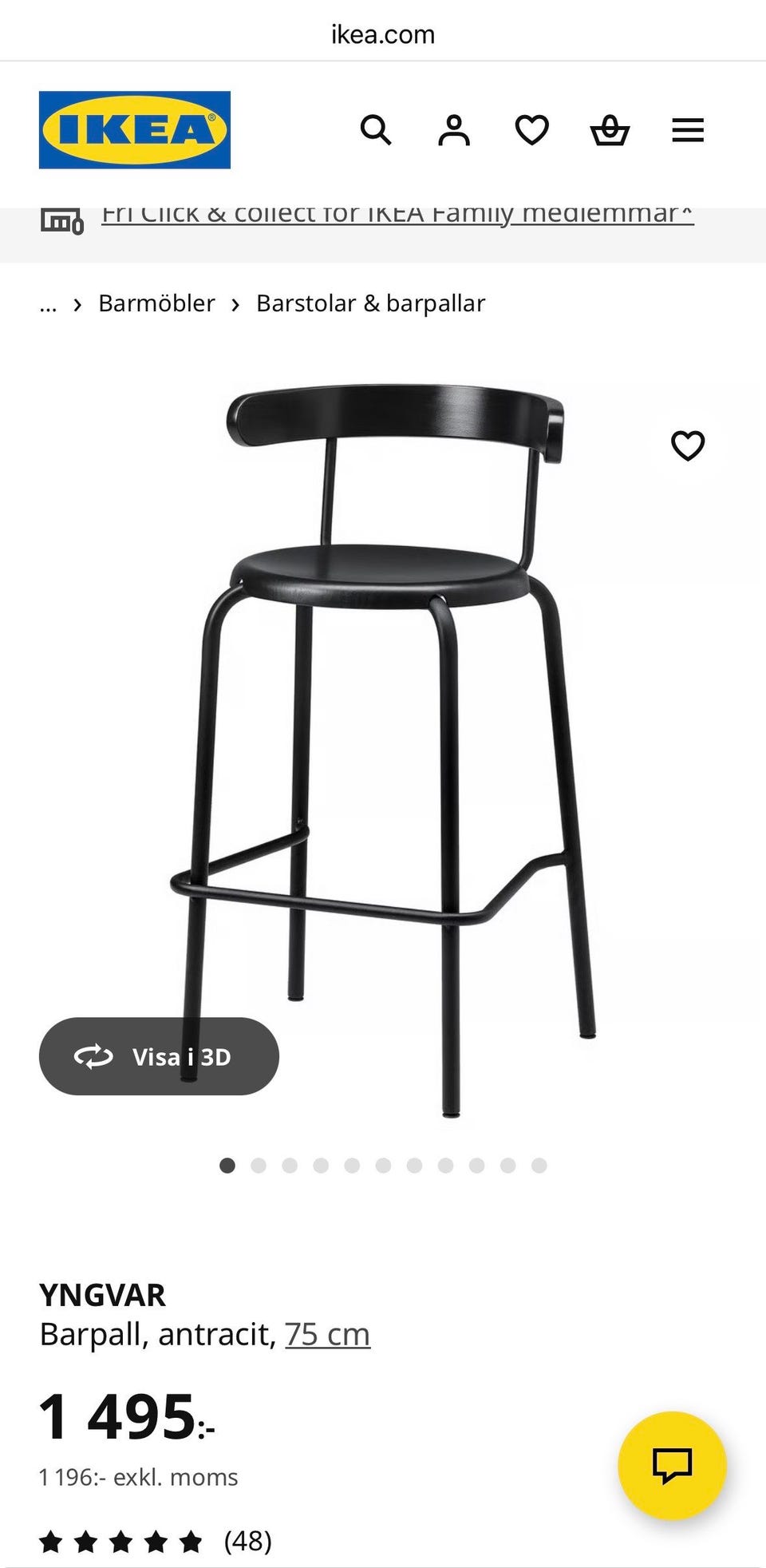Open the search magnifier icon

point(376,129)
